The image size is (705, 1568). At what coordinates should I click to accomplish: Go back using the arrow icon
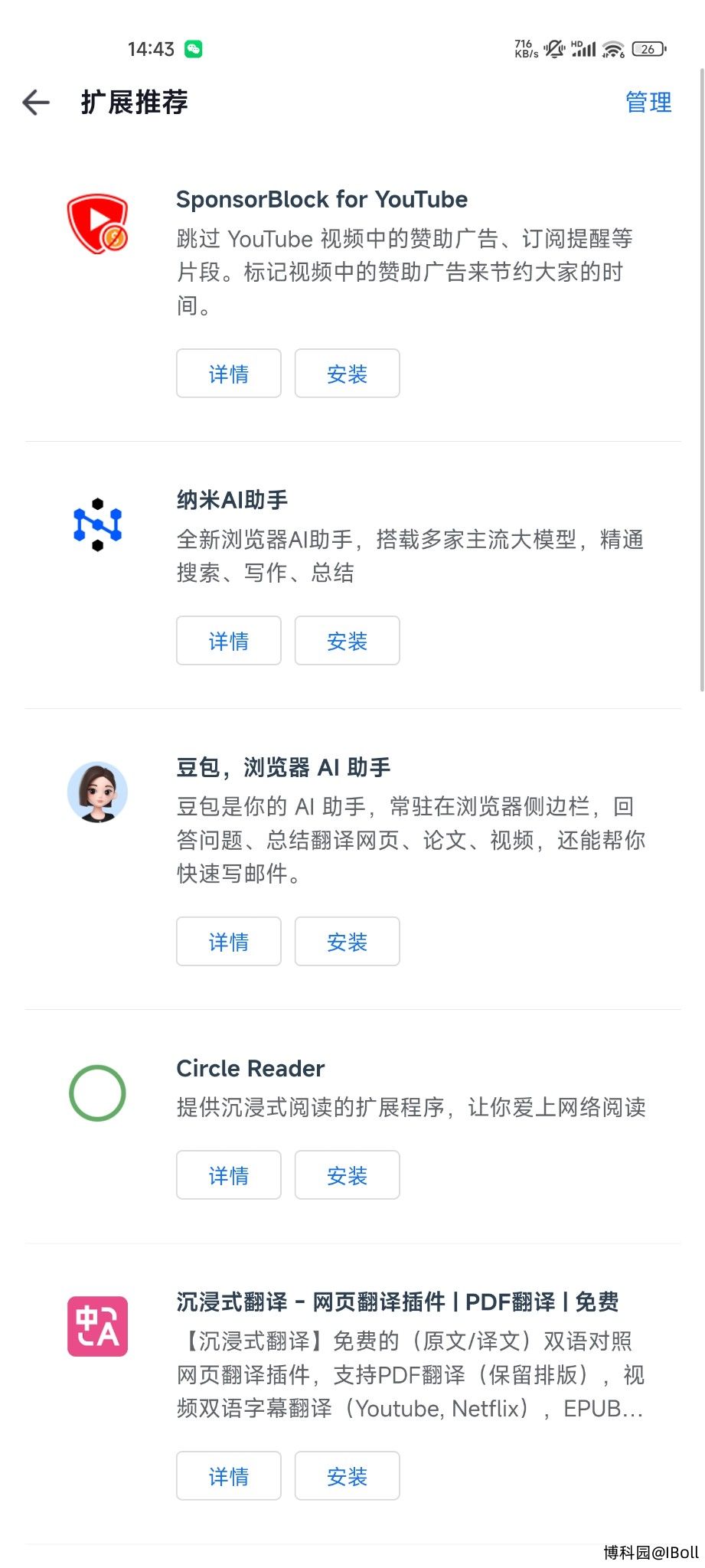point(36,102)
